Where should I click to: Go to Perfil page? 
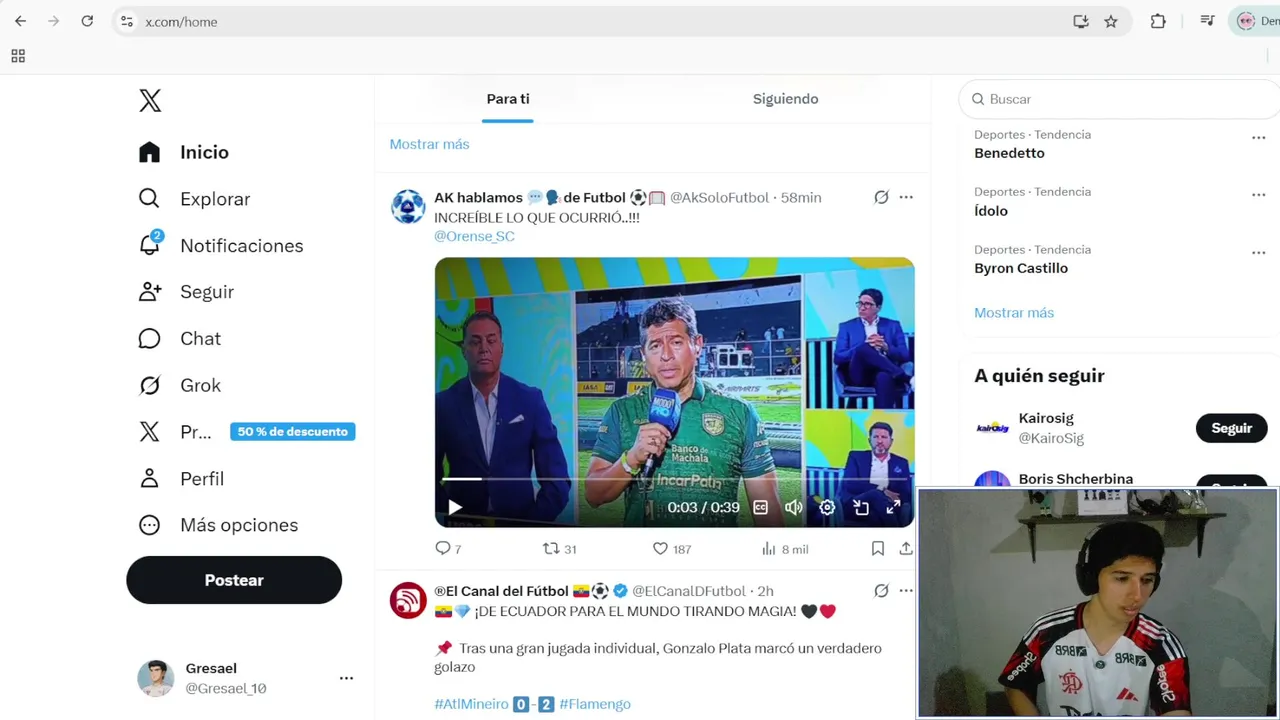(201, 479)
